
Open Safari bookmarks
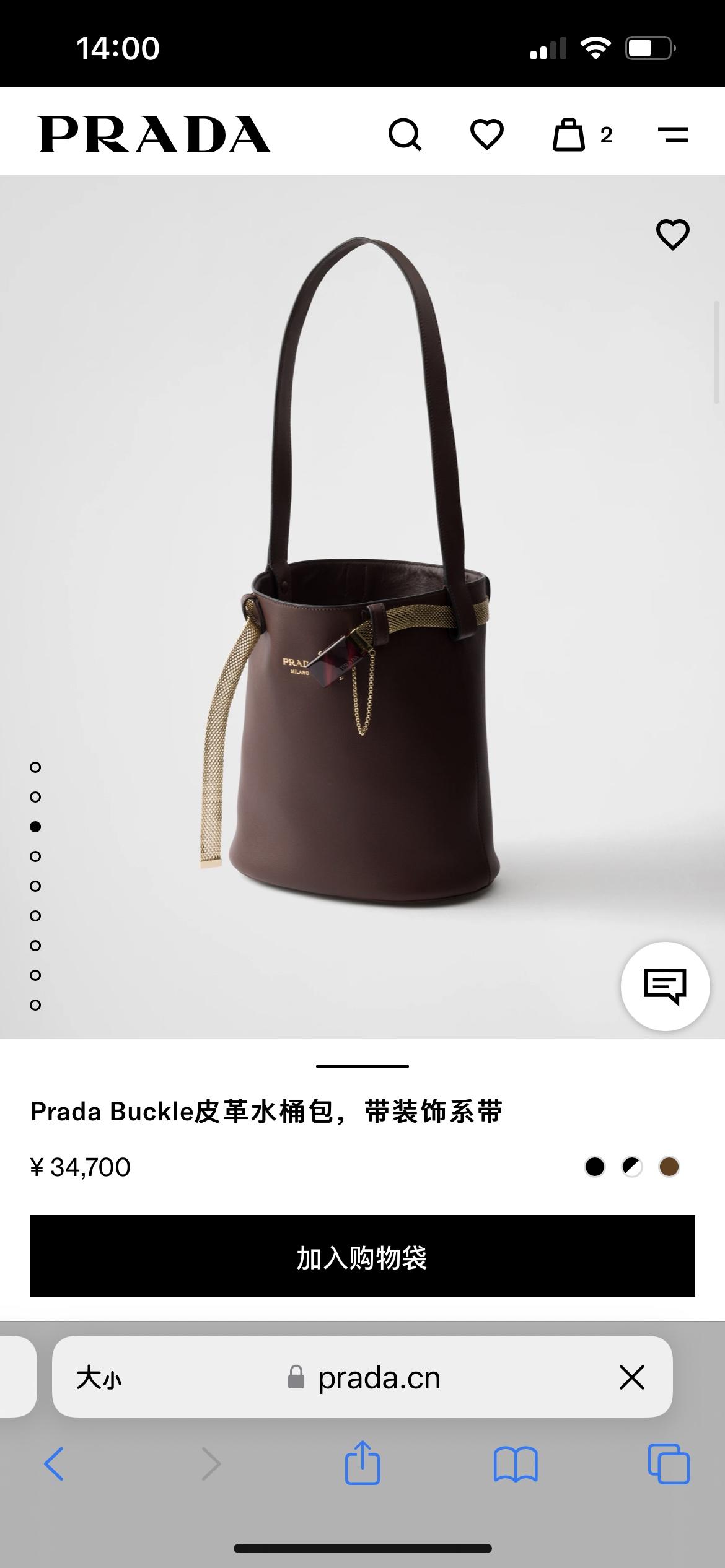[516, 1464]
